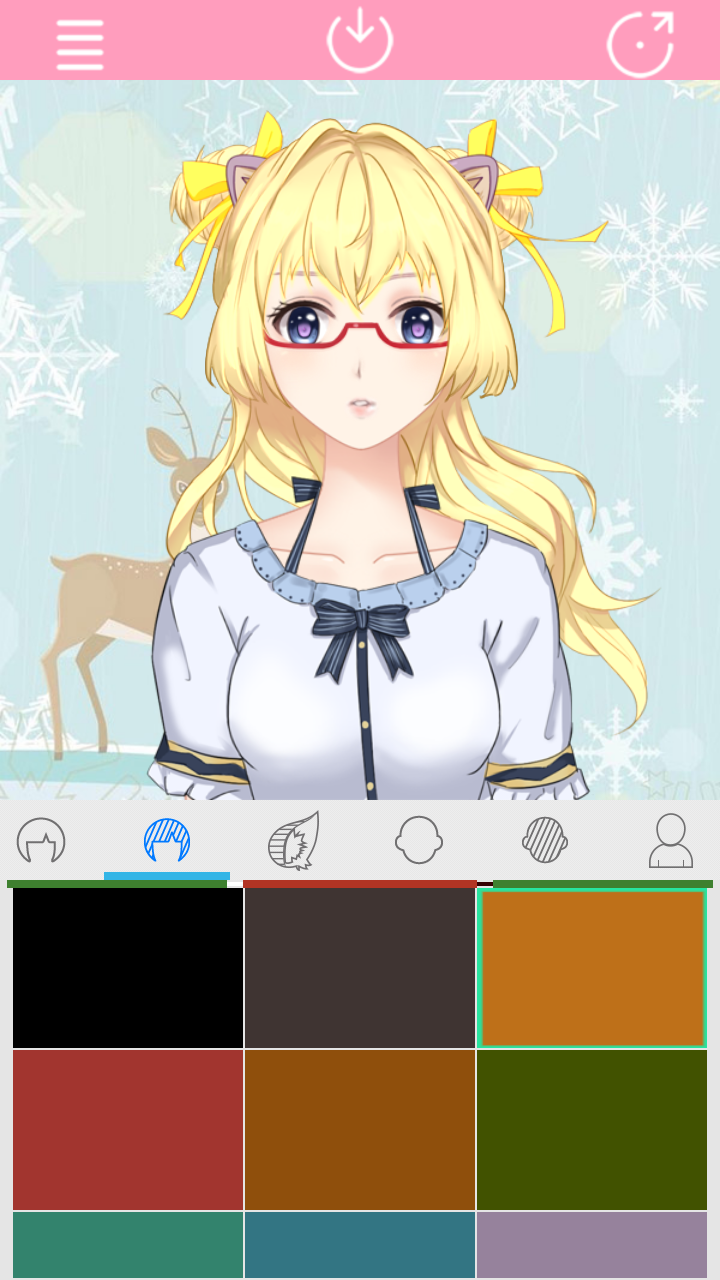Select the orange color swatch

click(x=592, y=968)
